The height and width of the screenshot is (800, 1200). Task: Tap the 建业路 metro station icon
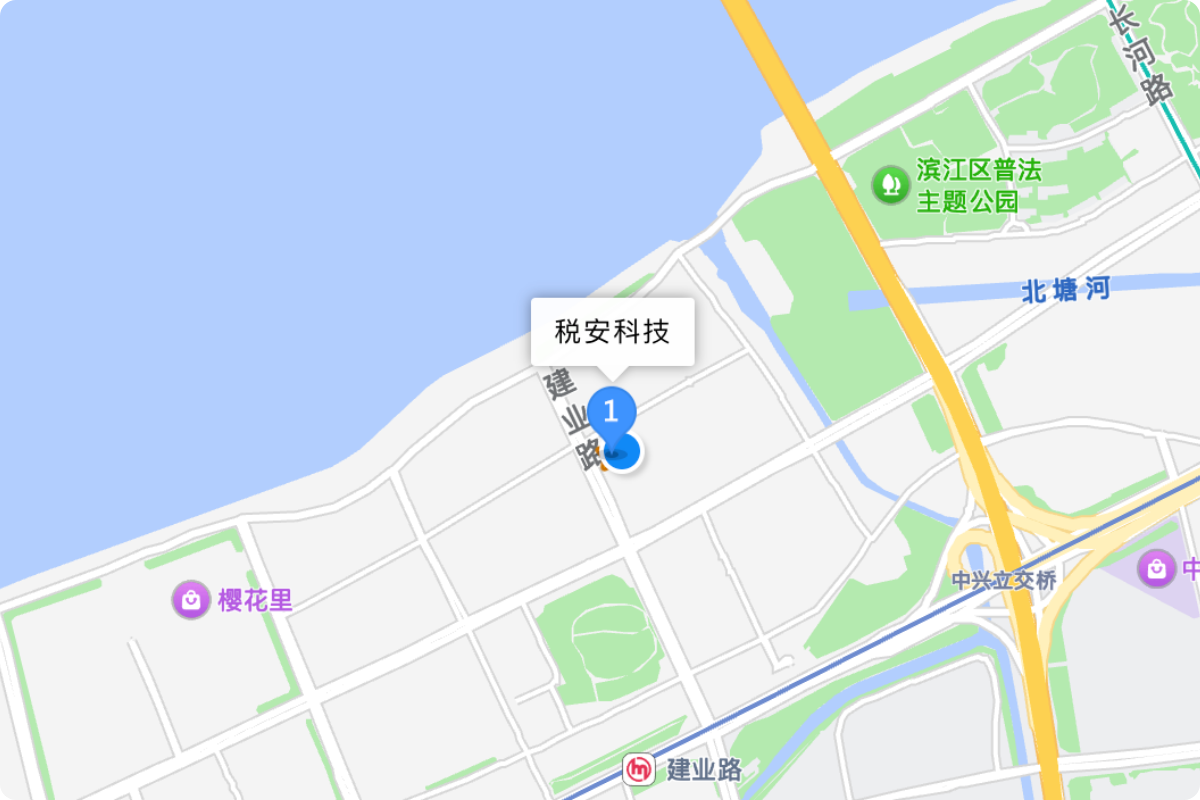point(639,769)
